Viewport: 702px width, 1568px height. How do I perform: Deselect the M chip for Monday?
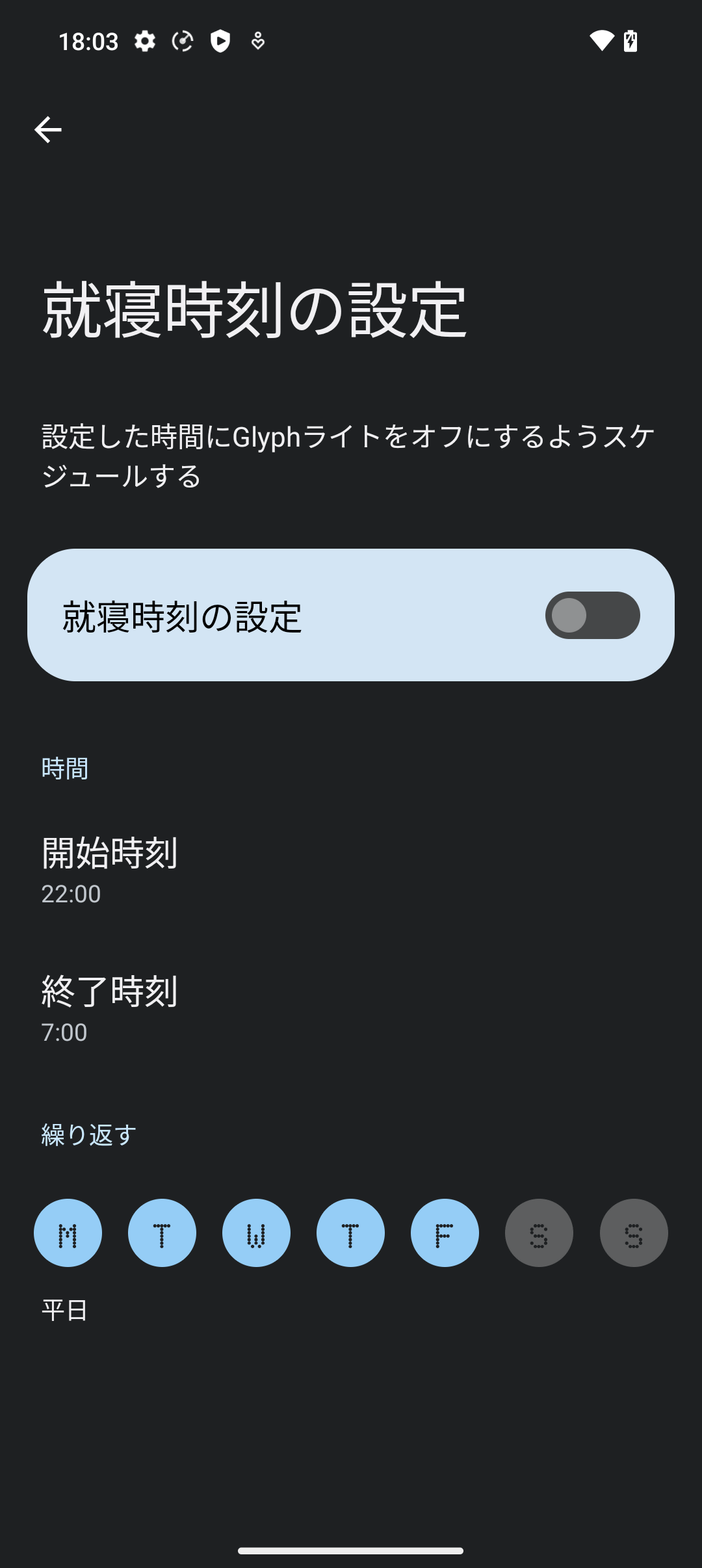pos(68,1233)
